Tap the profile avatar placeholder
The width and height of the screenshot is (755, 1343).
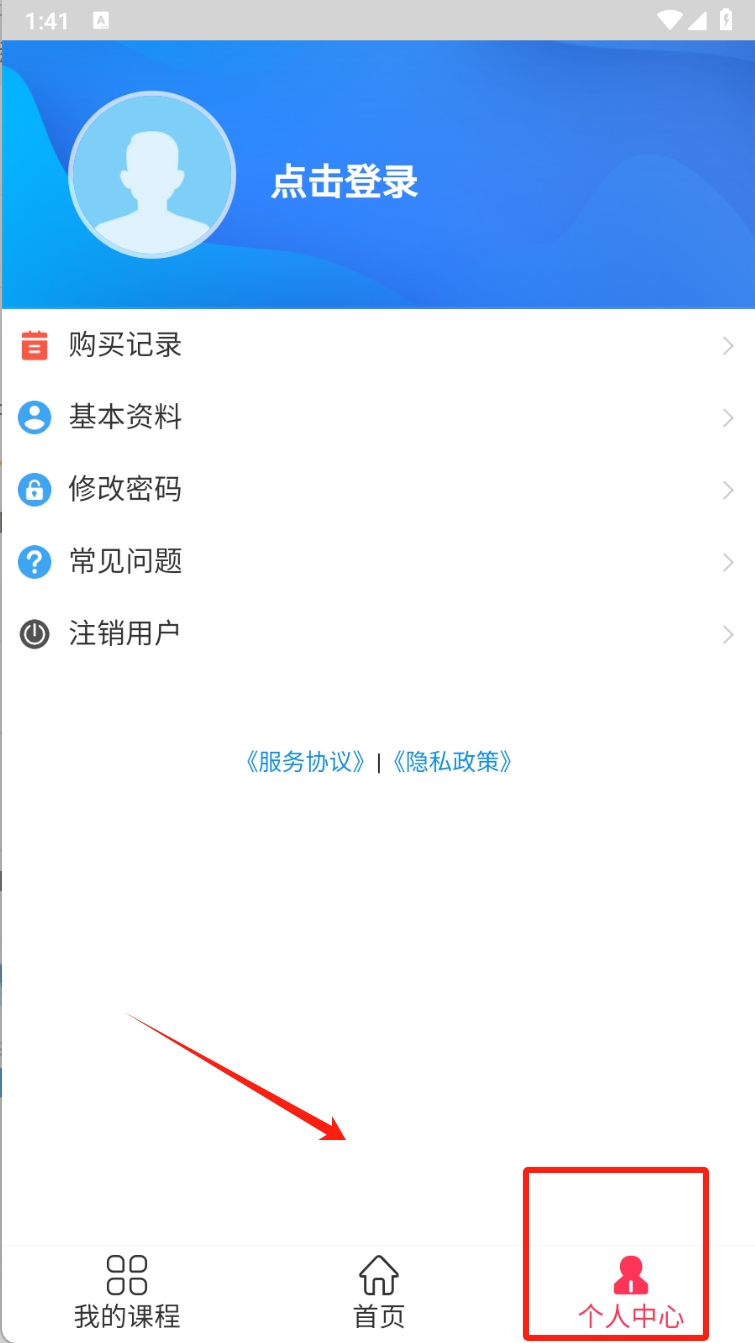pyautogui.click(x=152, y=175)
